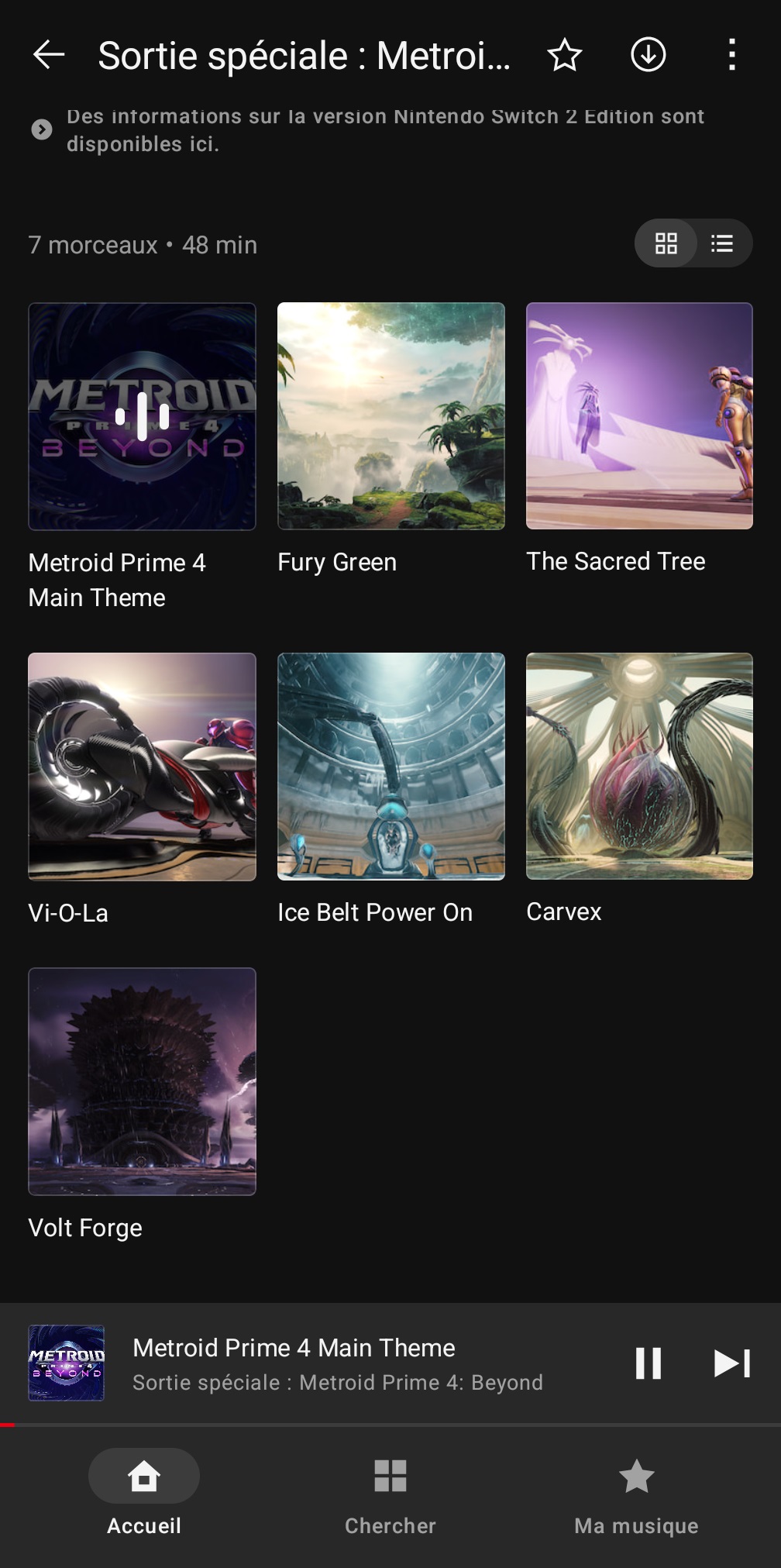Play the Fury Green track

coord(391,417)
